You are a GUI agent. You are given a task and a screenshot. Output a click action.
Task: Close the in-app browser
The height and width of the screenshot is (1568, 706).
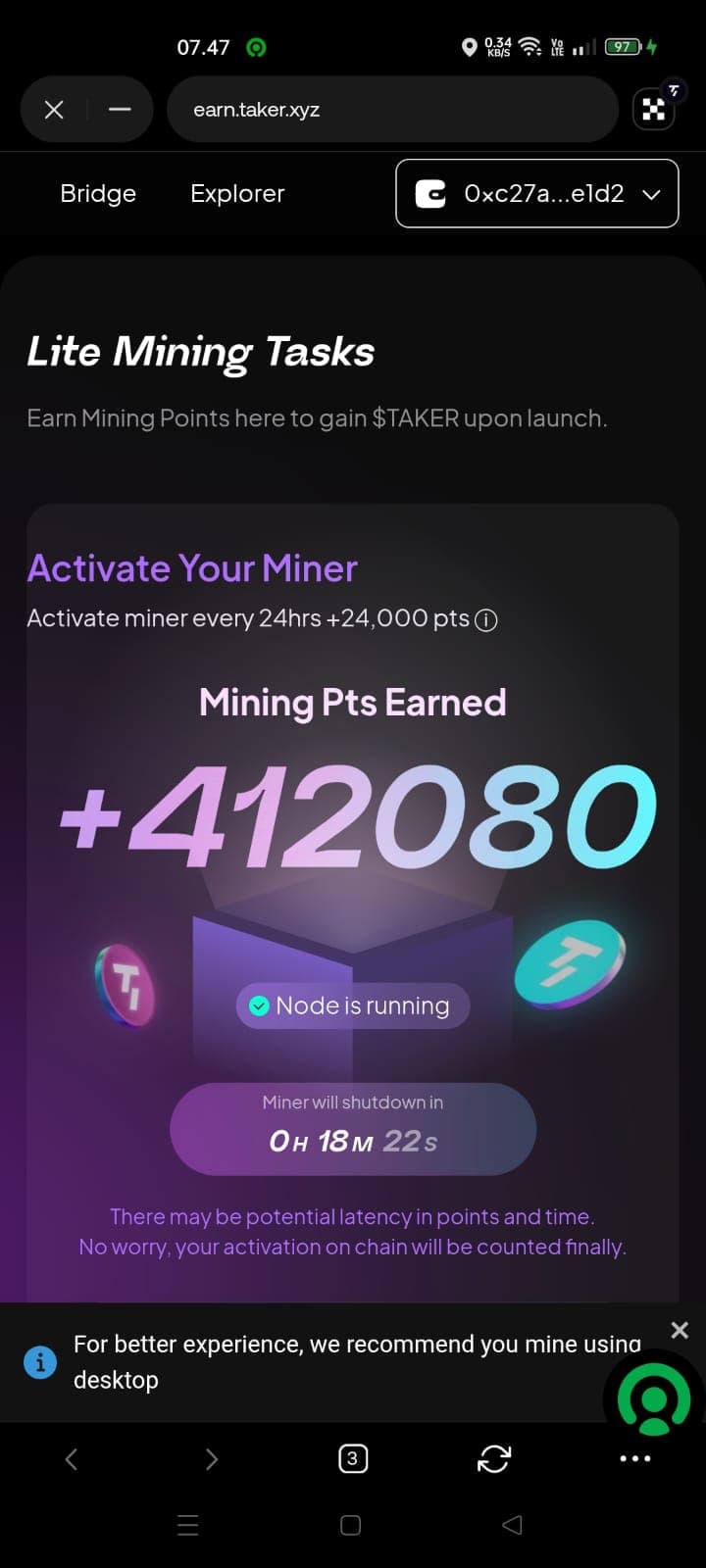click(x=54, y=110)
